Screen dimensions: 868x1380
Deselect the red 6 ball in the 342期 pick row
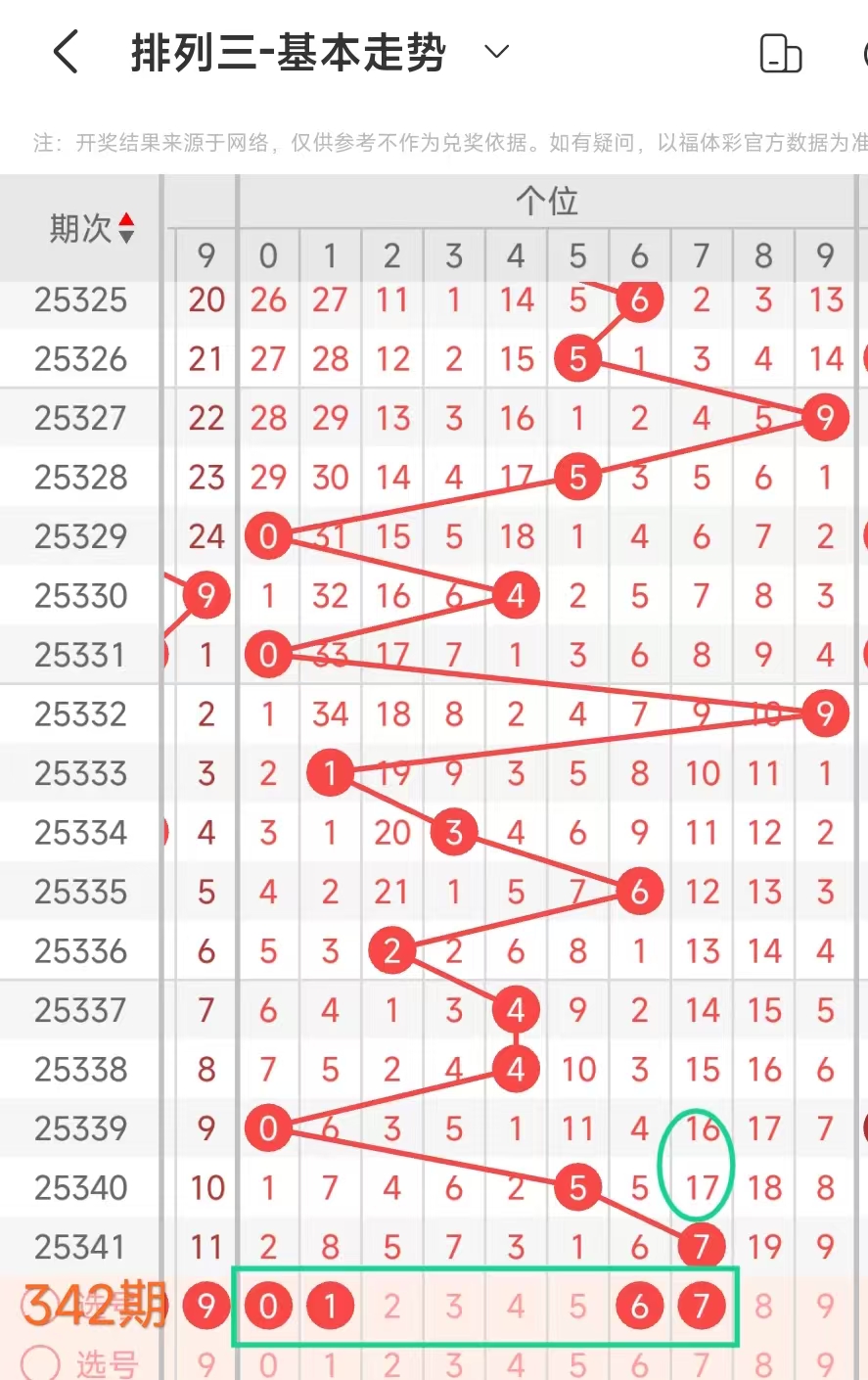pyautogui.click(x=640, y=1306)
